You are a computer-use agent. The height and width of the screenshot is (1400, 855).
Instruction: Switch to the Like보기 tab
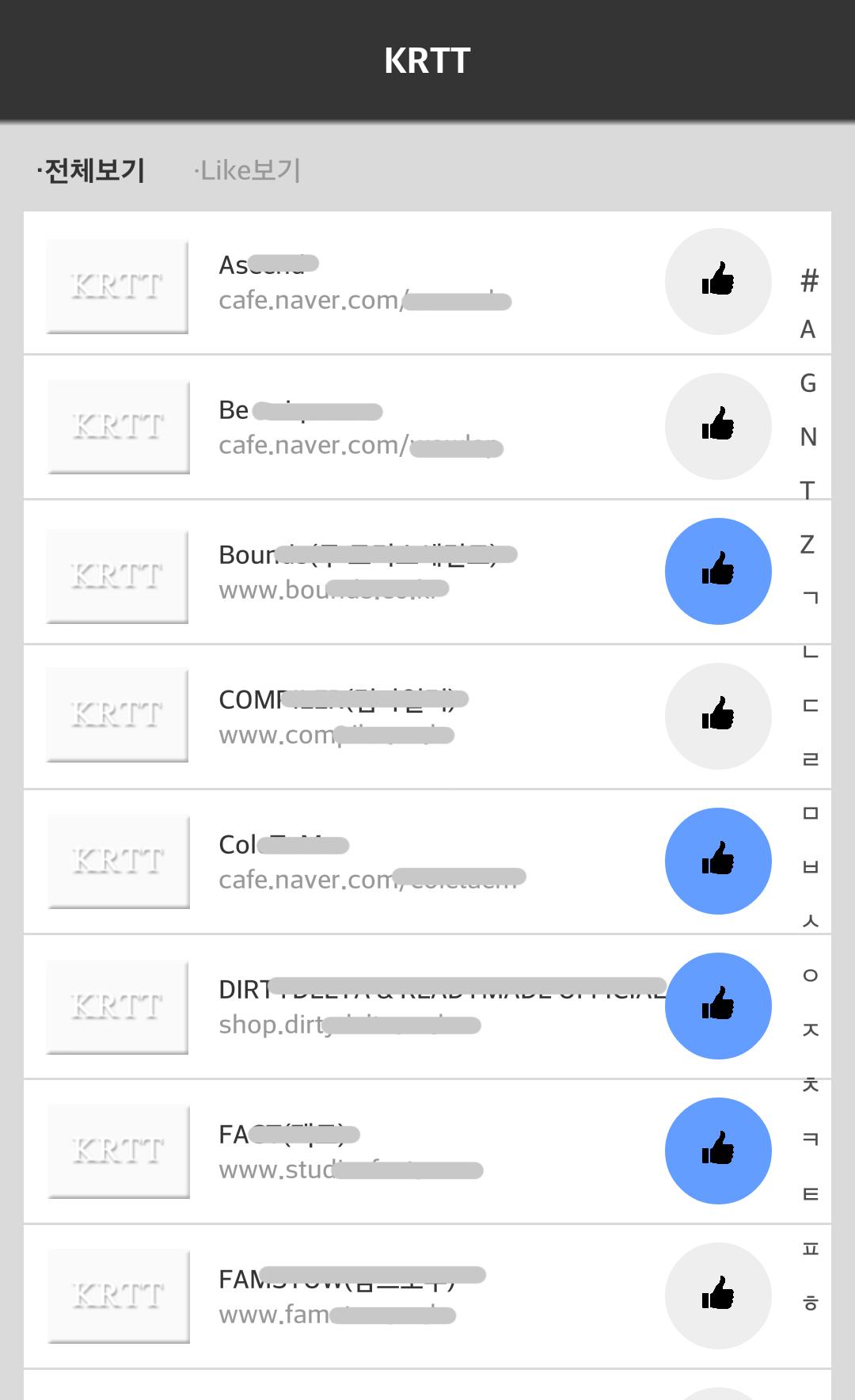click(248, 170)
